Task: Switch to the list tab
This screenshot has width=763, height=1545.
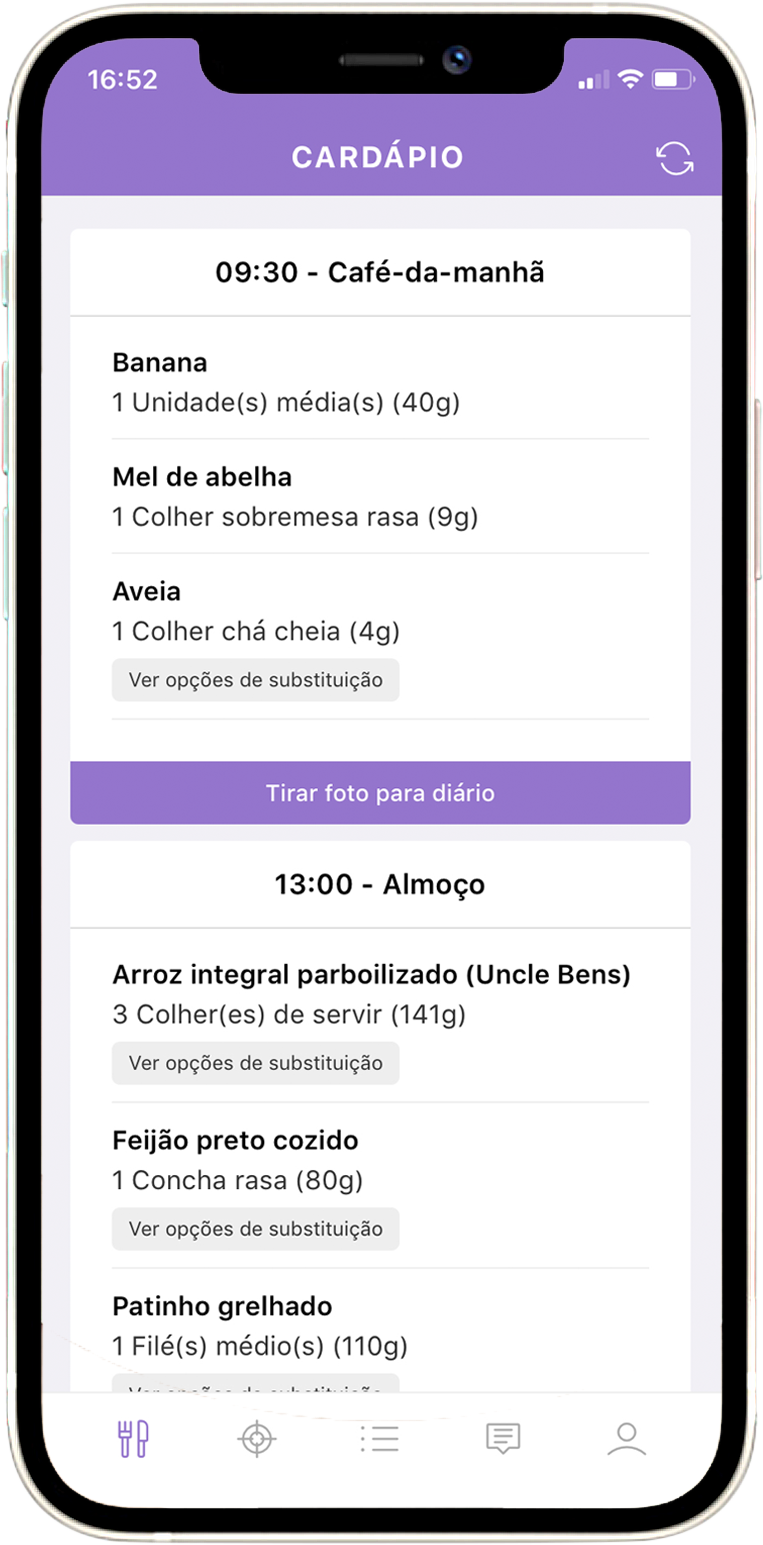Action: click(x=380, y=1439)
